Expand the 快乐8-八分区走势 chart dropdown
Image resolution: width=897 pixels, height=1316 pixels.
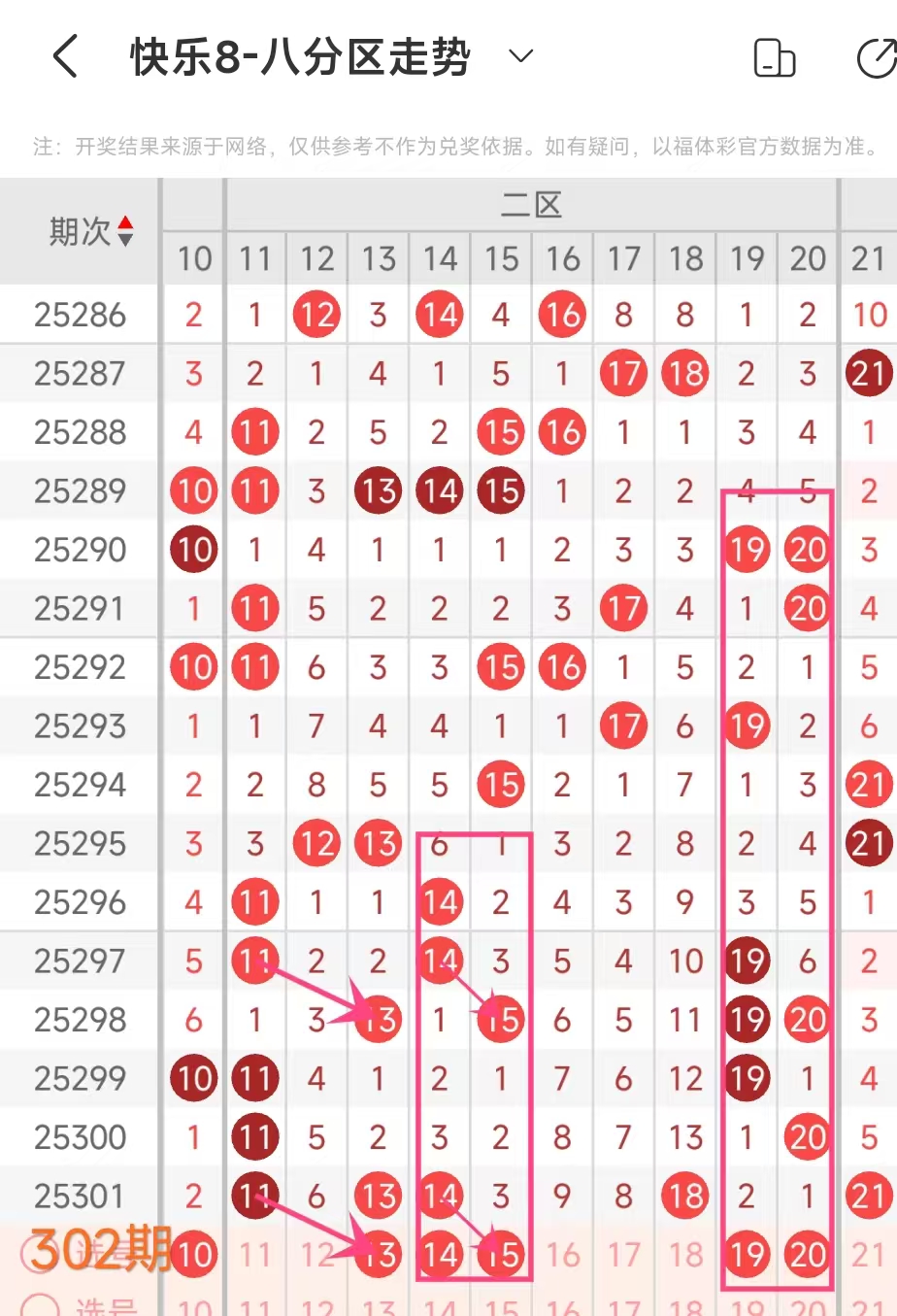coord(521,56)
